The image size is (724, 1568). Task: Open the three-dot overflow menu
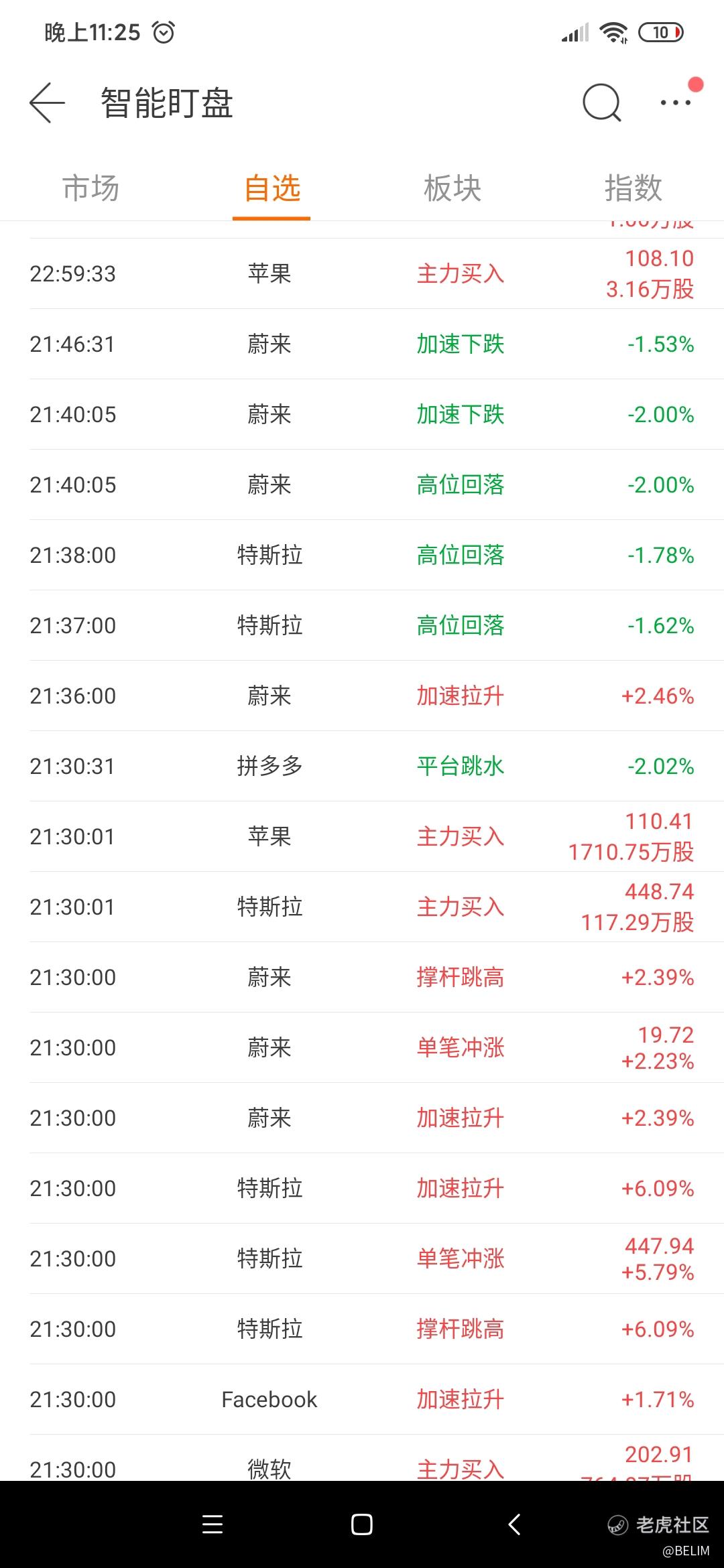(x=676, y=103)
